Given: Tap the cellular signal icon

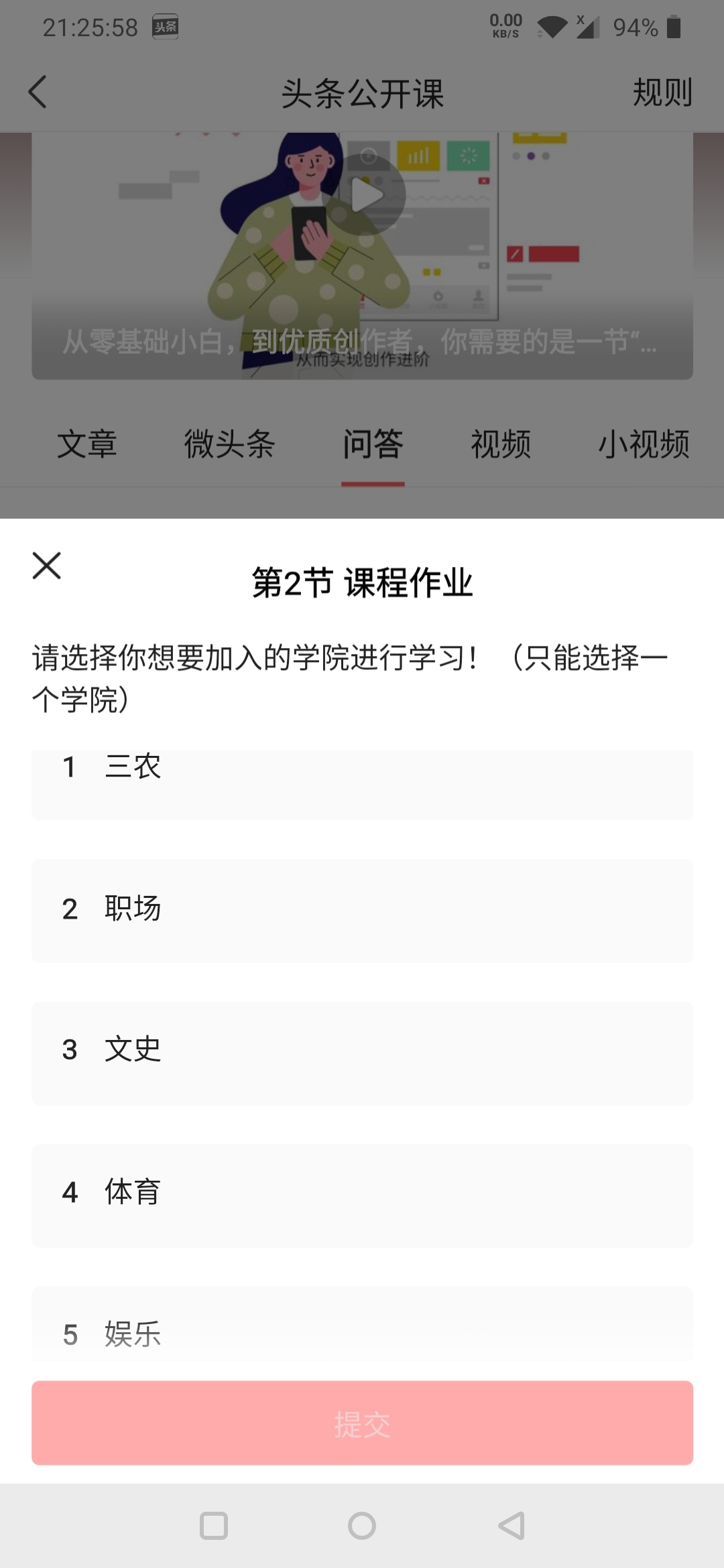Looking at the screenshot, I should (589, 27).
